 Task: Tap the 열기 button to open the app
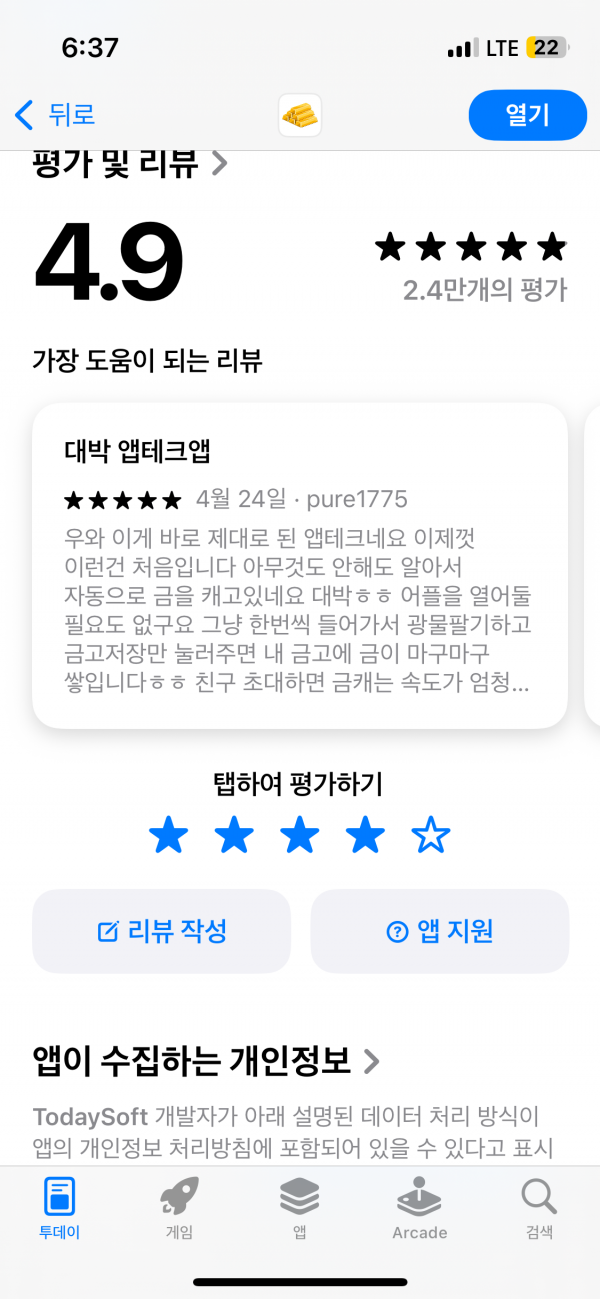[527, 115]
